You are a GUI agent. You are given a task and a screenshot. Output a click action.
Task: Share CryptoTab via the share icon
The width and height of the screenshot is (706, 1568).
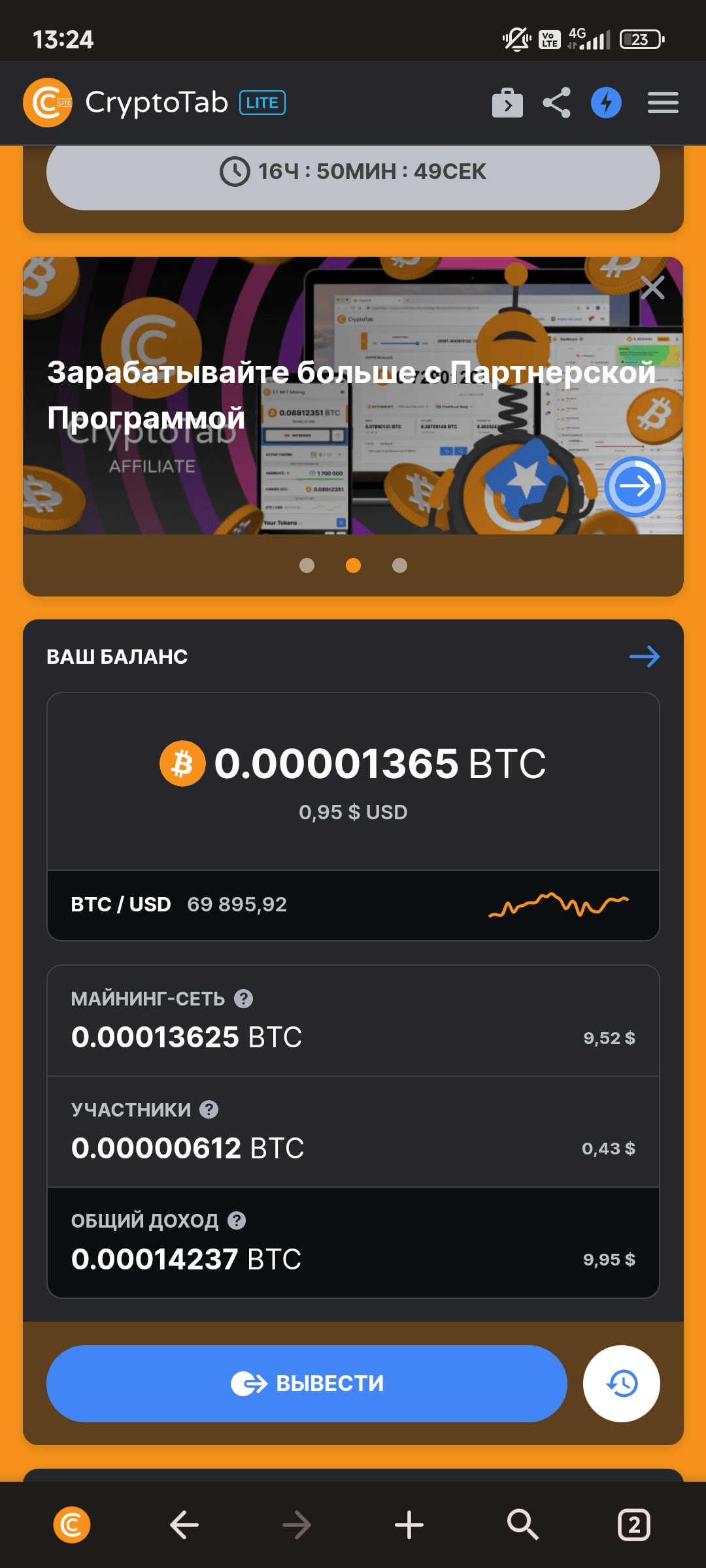tap(556, 103)
